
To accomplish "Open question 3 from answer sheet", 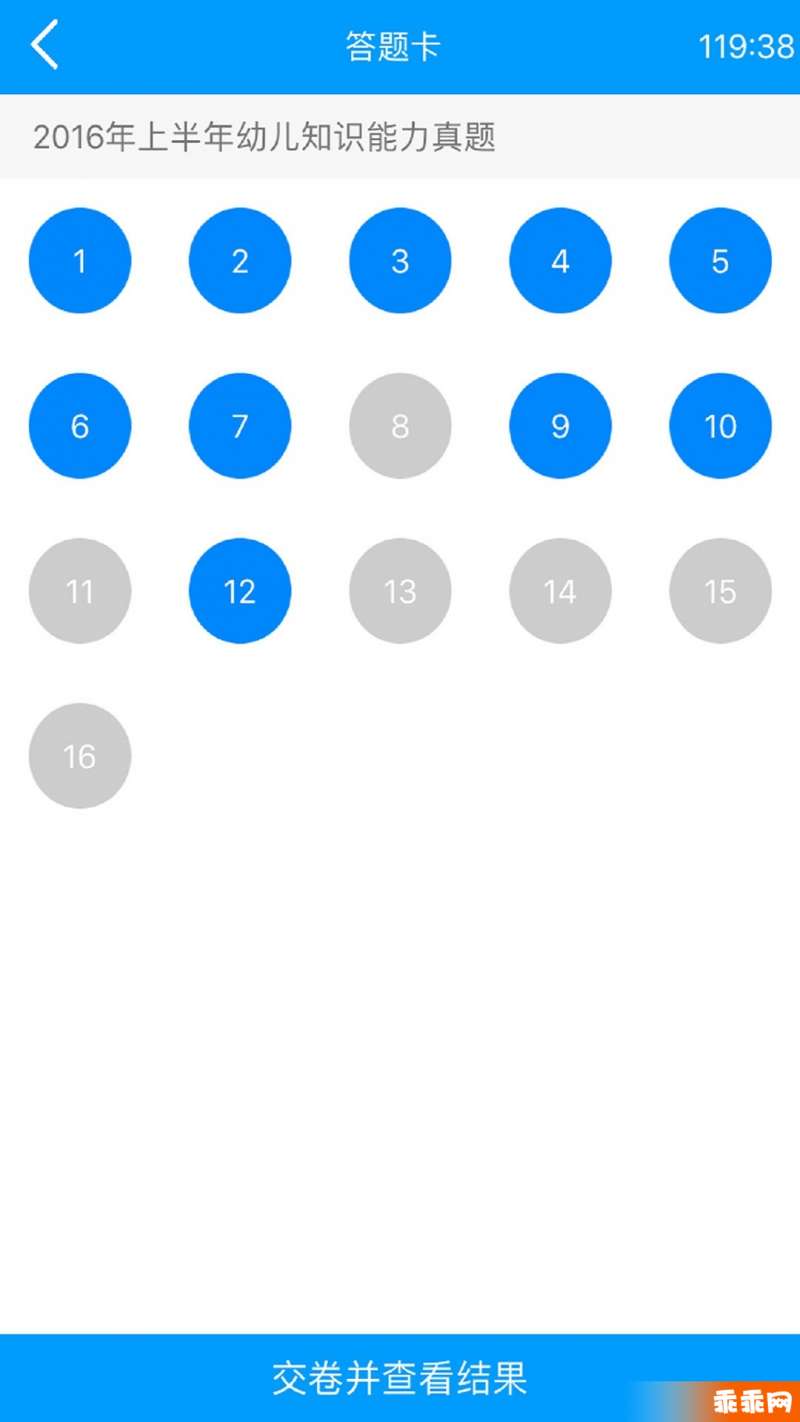I will coord(400,261).
